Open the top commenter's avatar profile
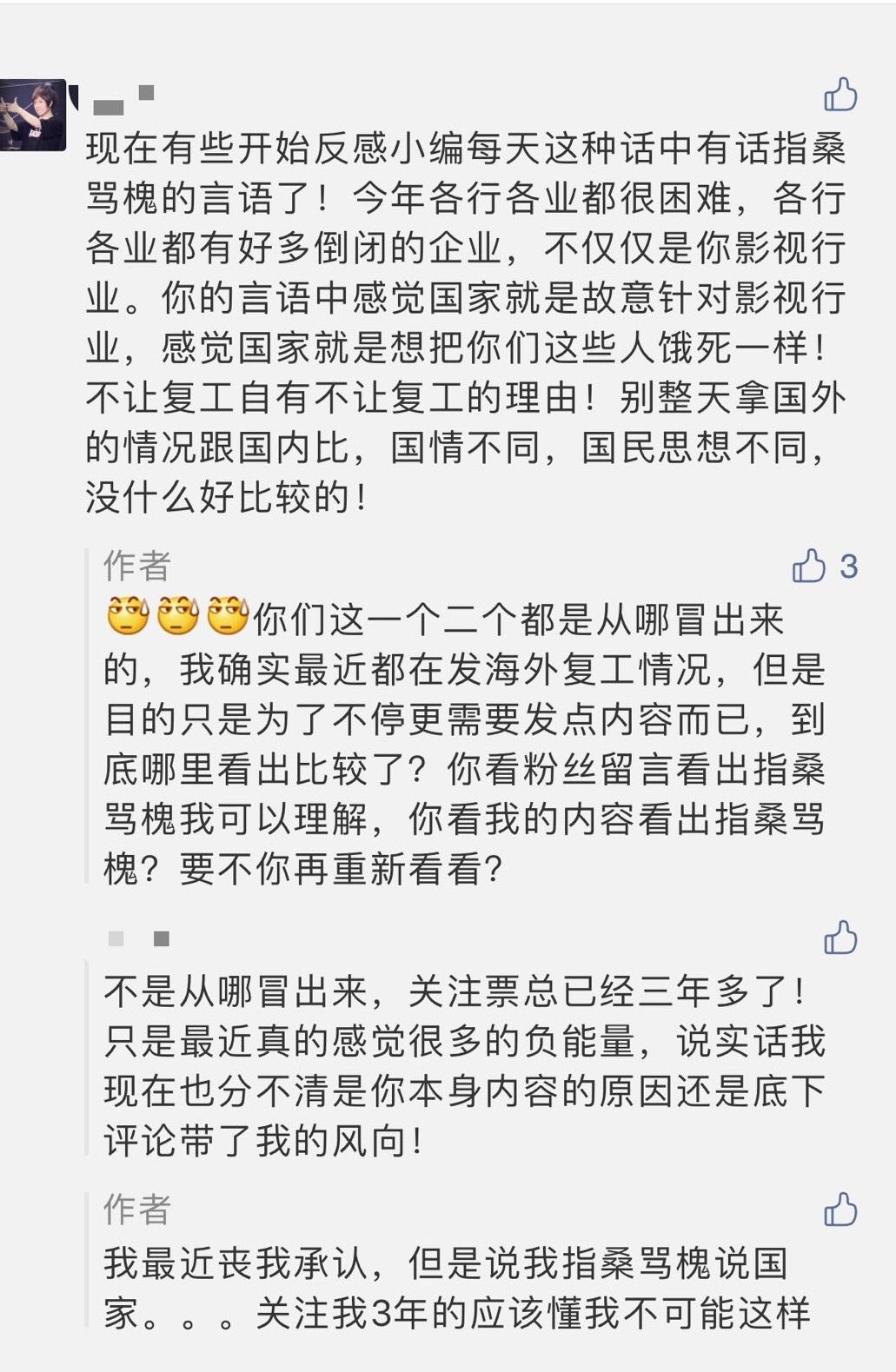This screenshot has height=1372, width=896. click(34, 114)
